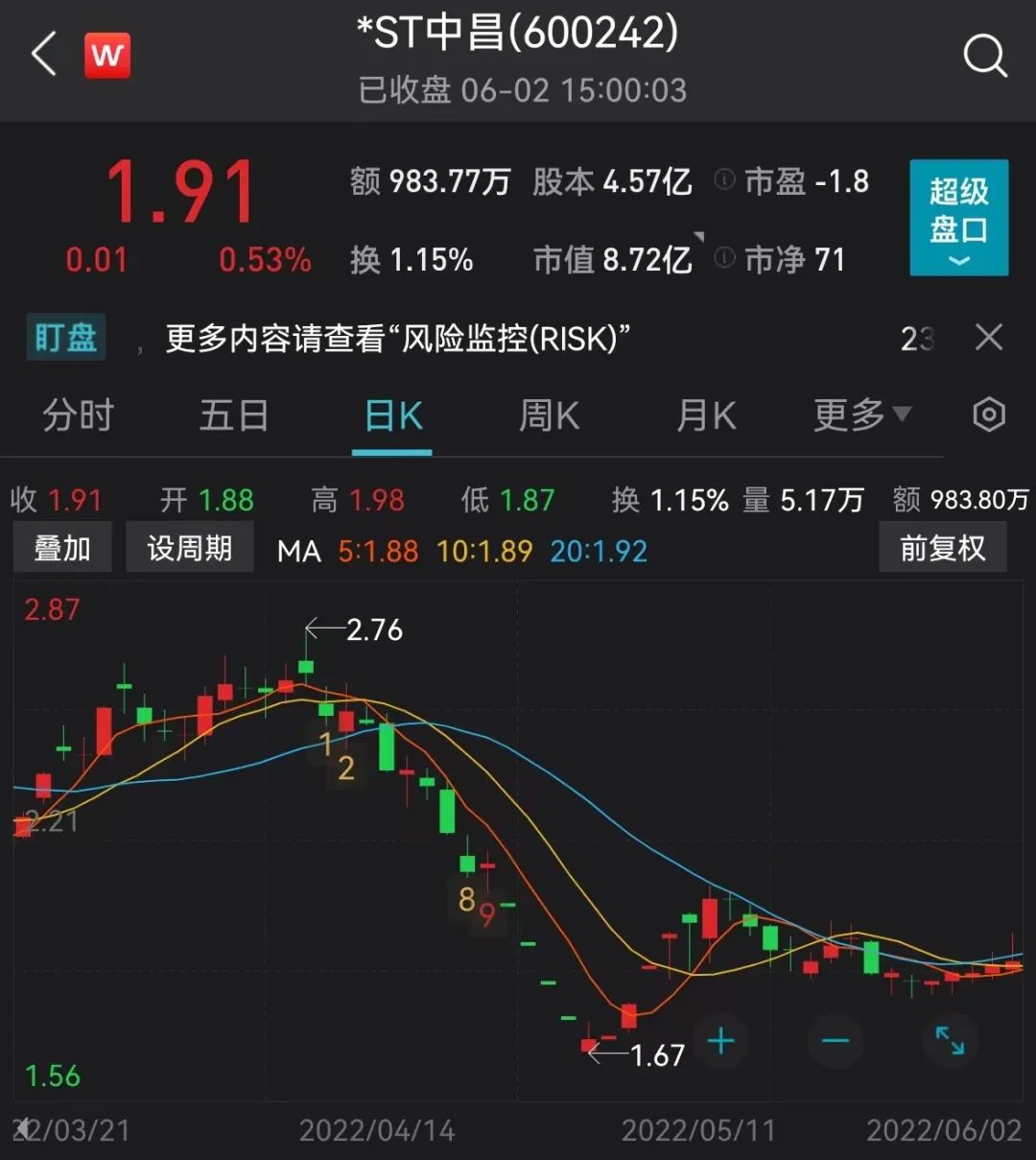Open chart settings gear
This screenshot has width=1036, height=1160.
point(988,414)
